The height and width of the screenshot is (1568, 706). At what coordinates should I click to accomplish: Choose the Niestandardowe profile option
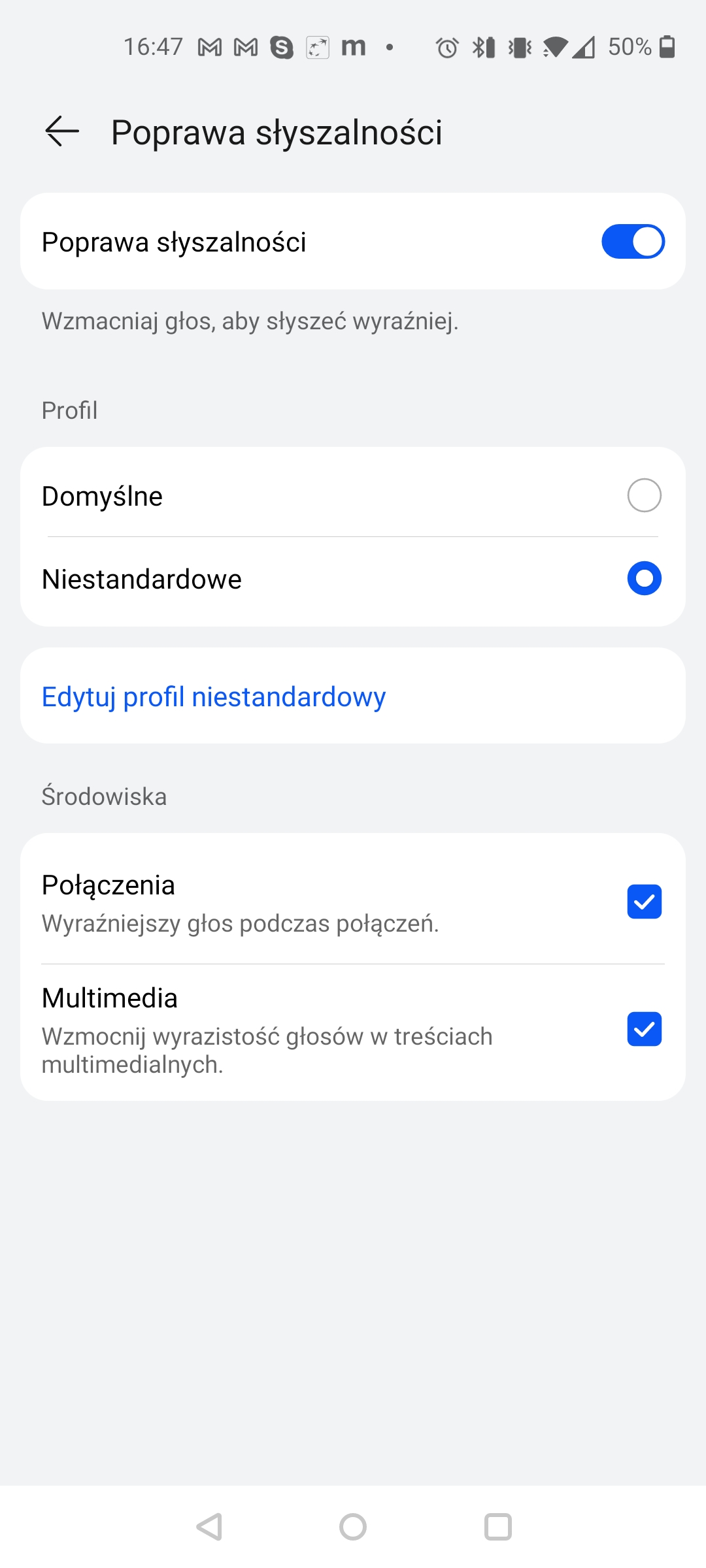coord(644,579)
